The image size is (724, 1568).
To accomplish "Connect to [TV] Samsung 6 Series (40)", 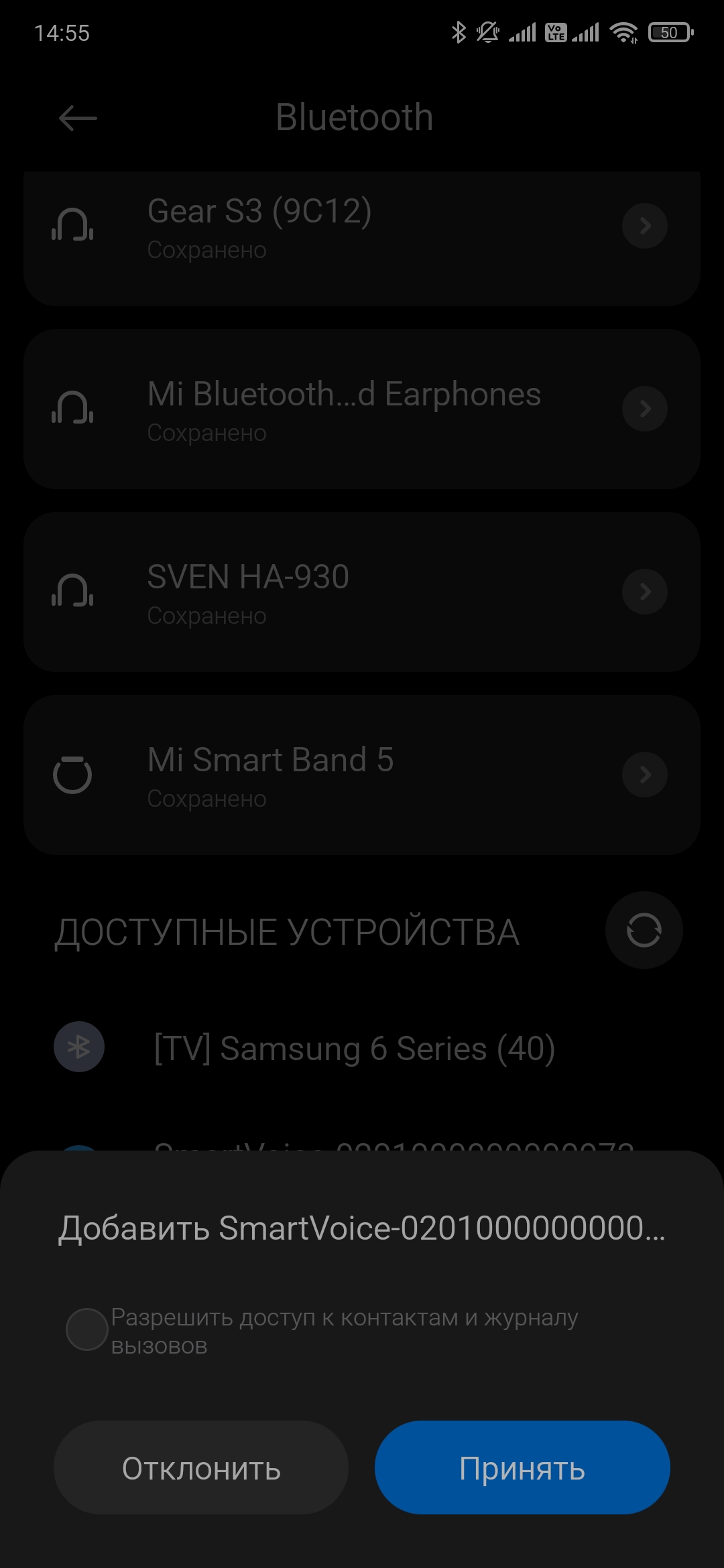I will [x=354, y=1048].
